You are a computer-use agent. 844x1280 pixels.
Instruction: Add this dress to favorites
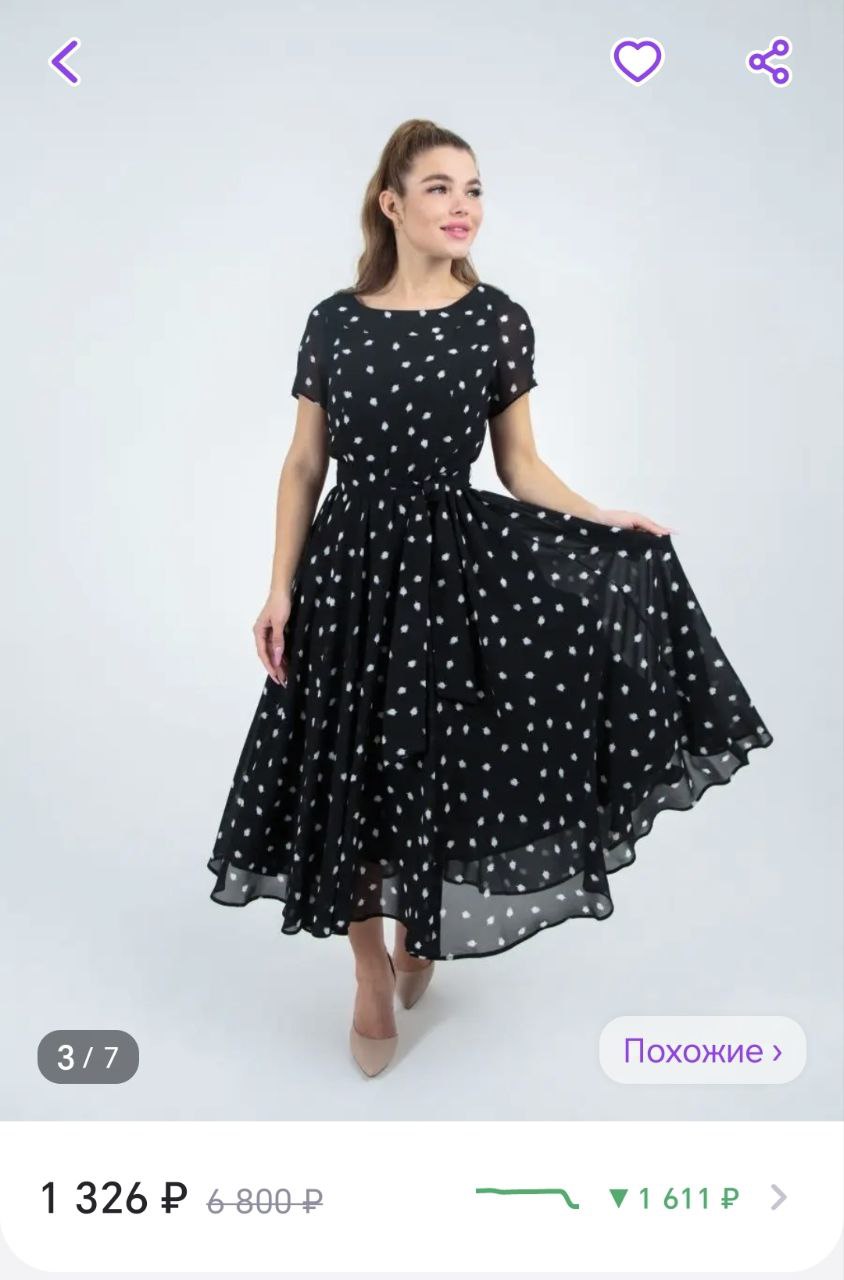[637, 62]
